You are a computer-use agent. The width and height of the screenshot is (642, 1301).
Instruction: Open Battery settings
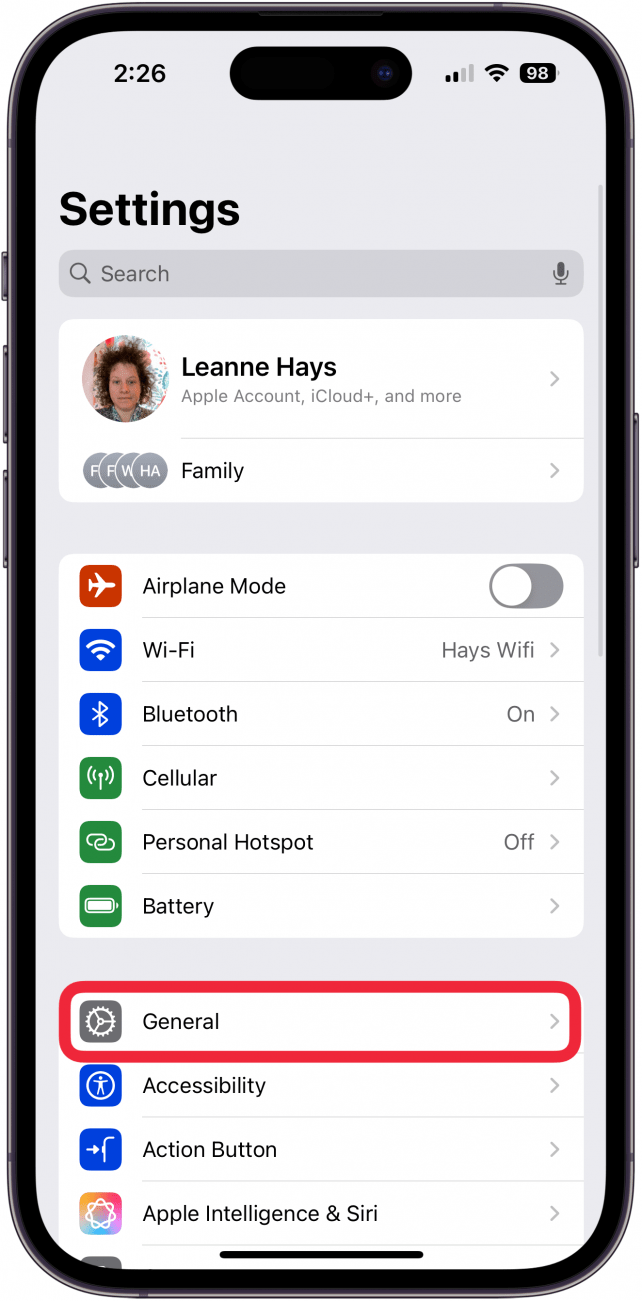click(x=320, y=906)
